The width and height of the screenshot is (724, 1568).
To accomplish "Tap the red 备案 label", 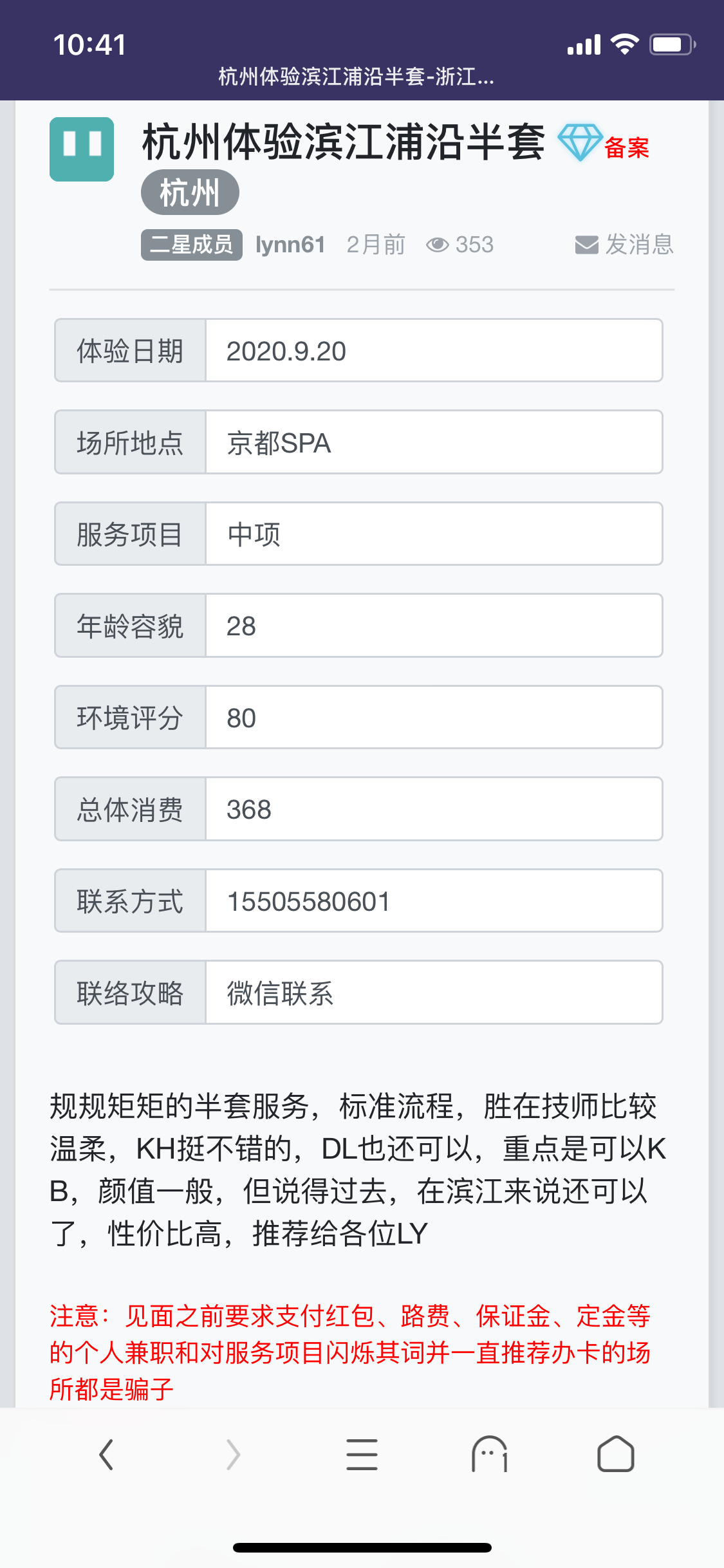I will 627,148.
